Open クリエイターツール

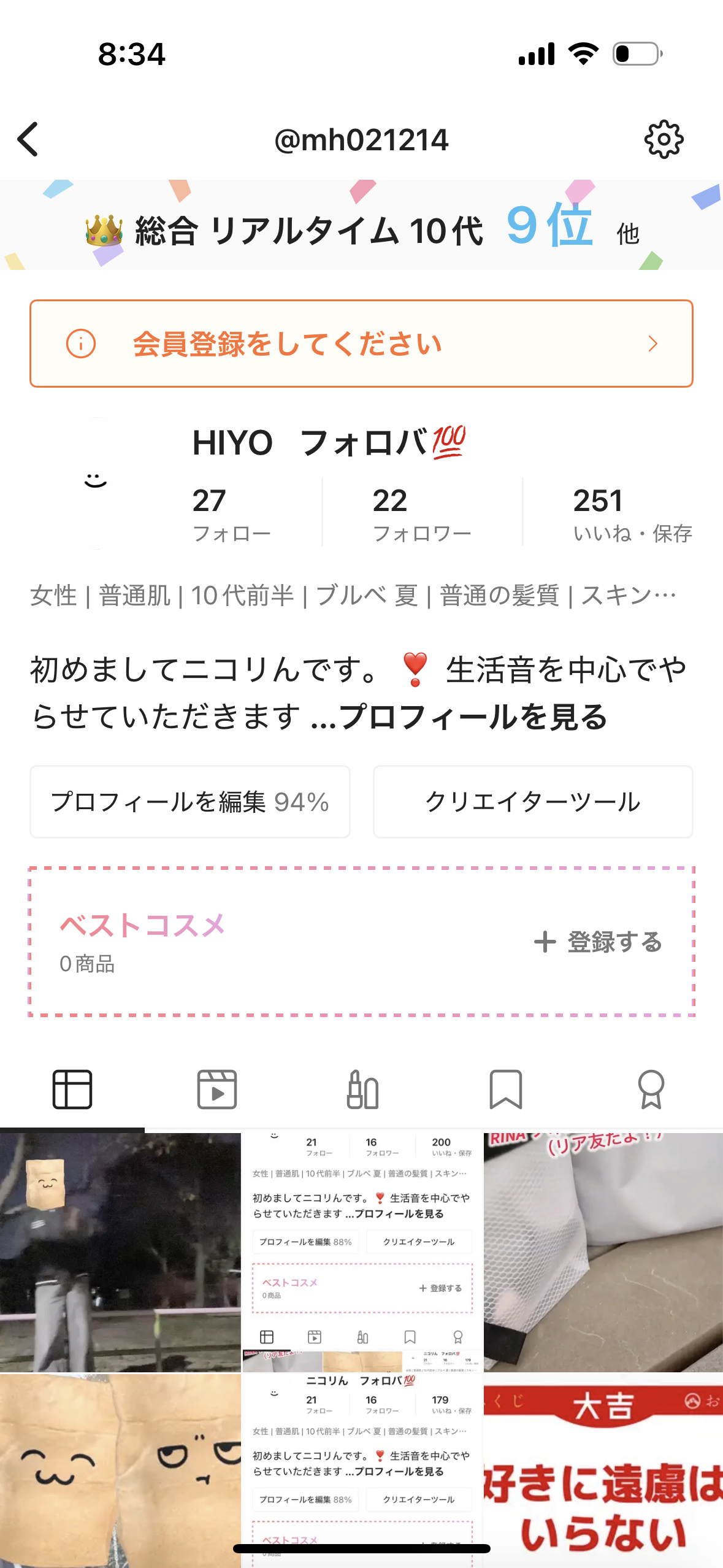pyautogui.click(x=532, y=801)
